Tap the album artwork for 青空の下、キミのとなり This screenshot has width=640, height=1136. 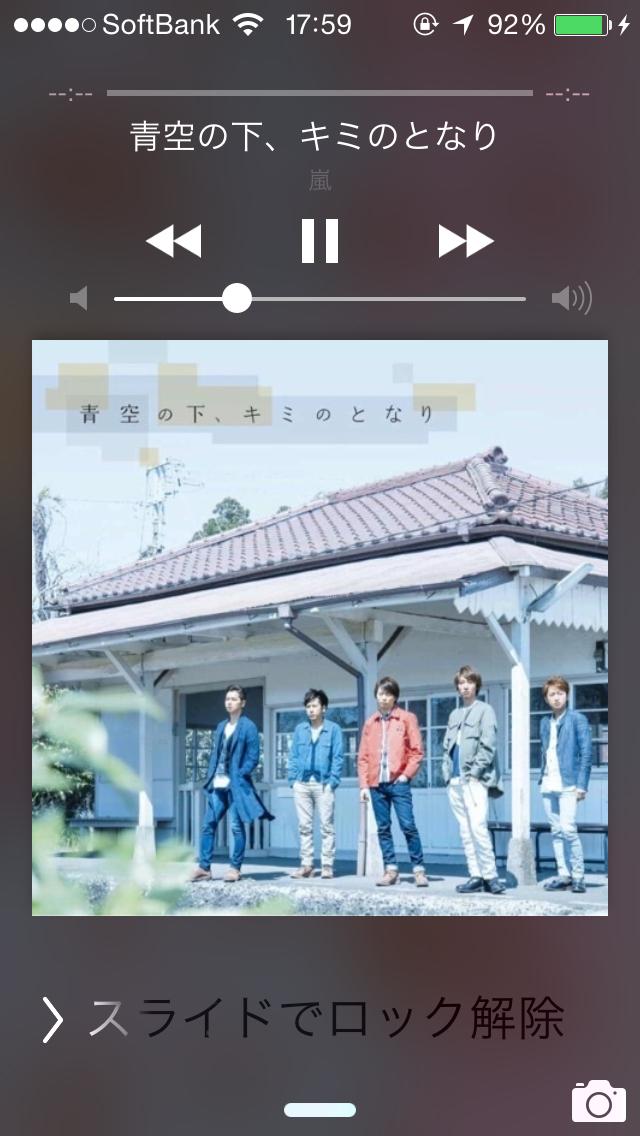click(320, 627)
